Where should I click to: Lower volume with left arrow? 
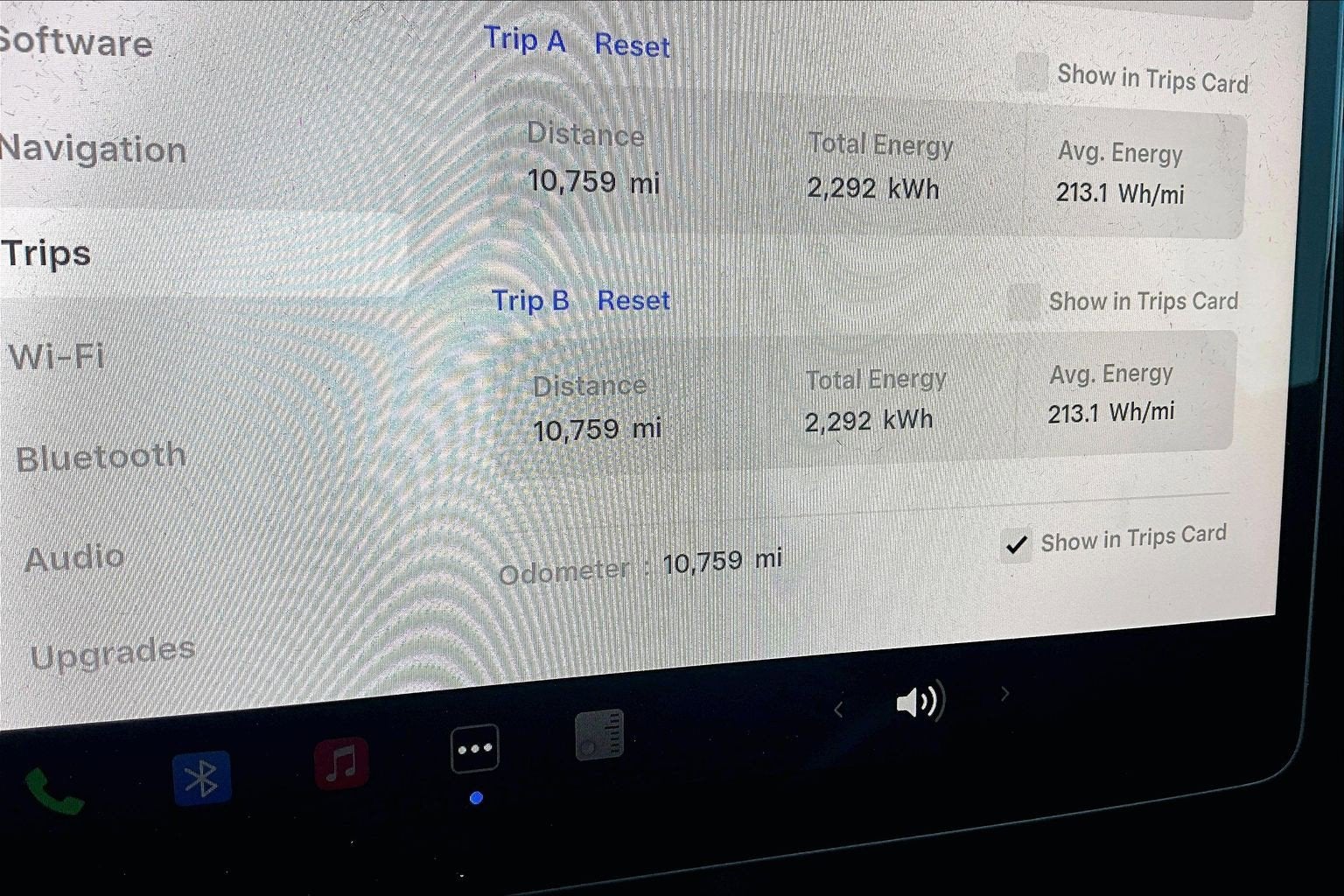pyautogui.click(x=838, y=710)
